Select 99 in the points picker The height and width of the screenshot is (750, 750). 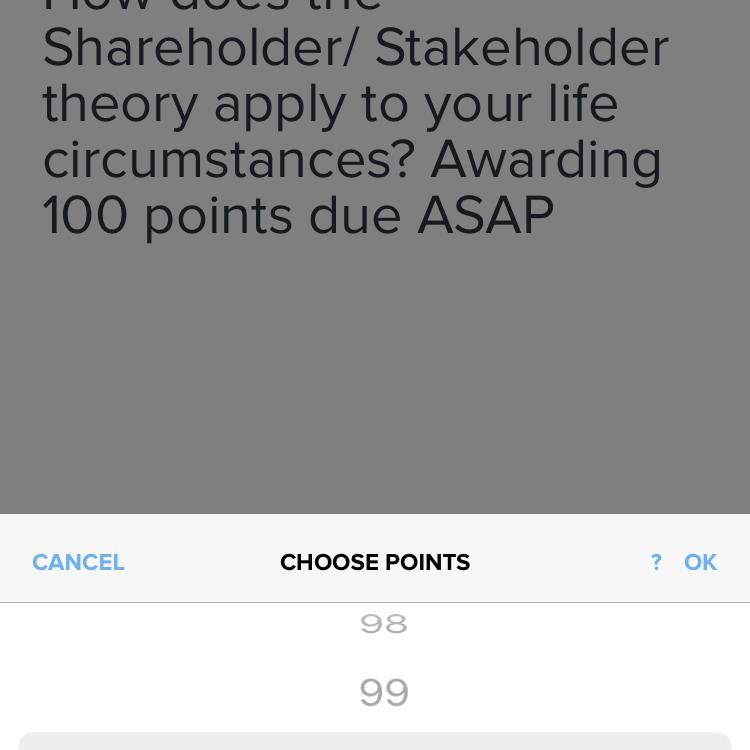click(384, 692)
